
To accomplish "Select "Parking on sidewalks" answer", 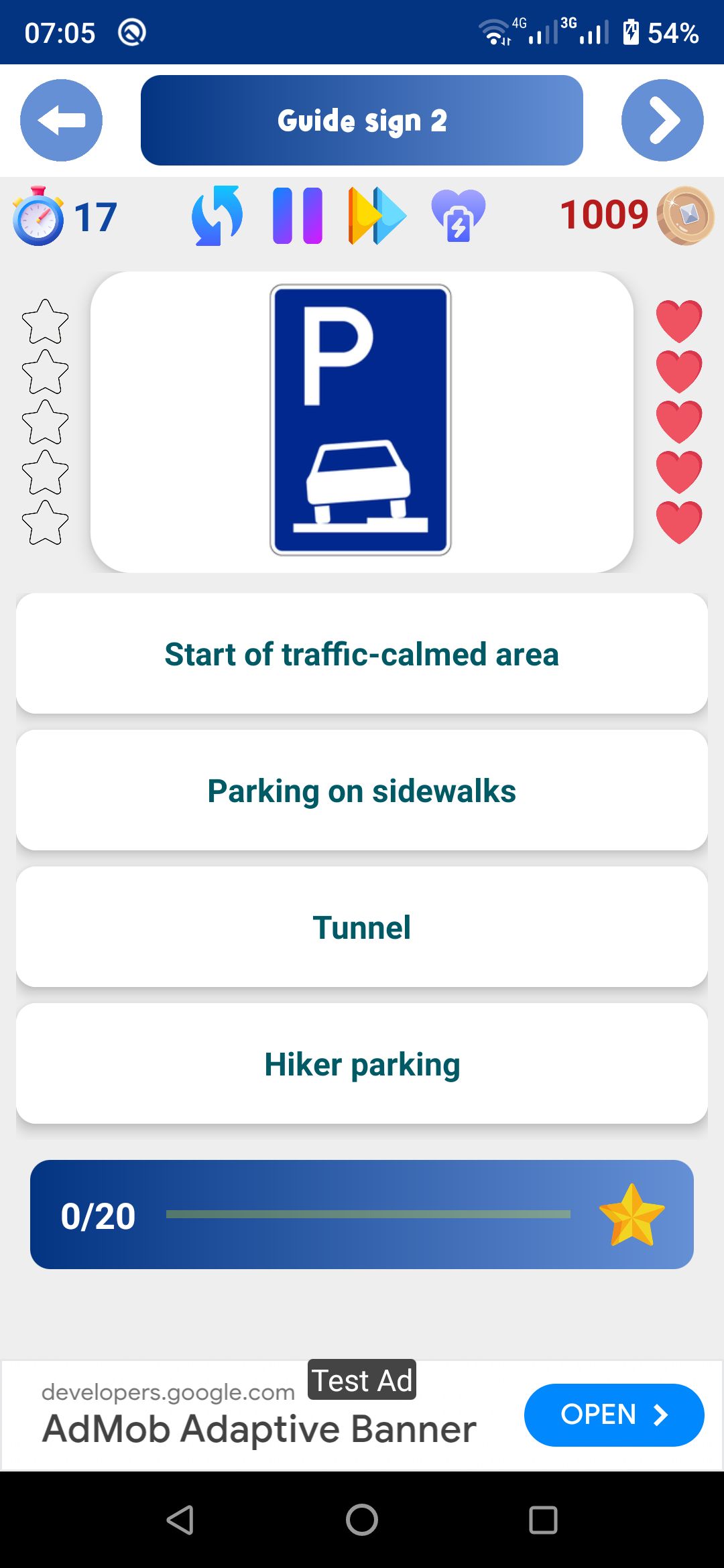I will point(362,791).
